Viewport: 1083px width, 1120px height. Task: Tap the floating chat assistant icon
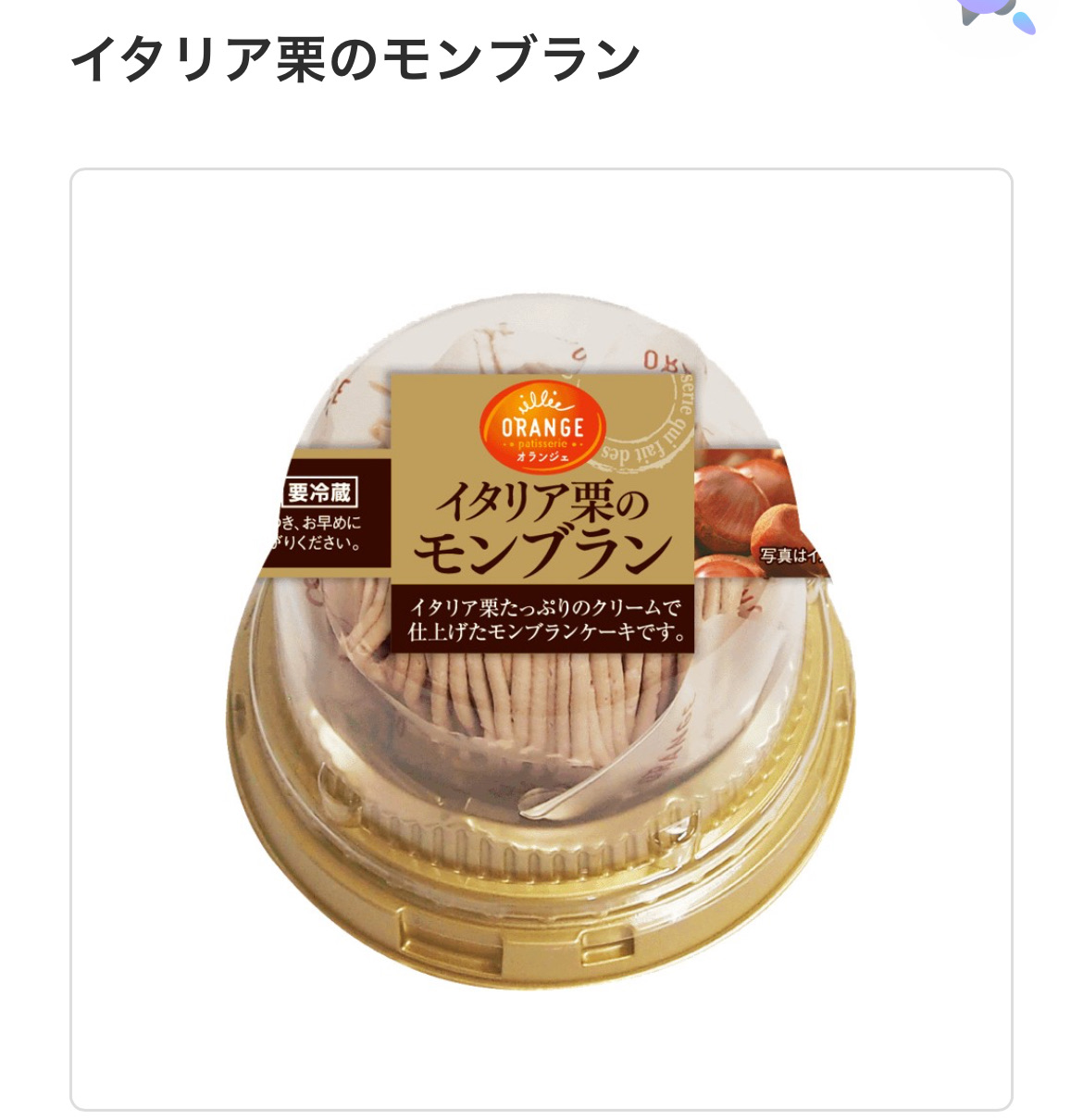(995, 14)
